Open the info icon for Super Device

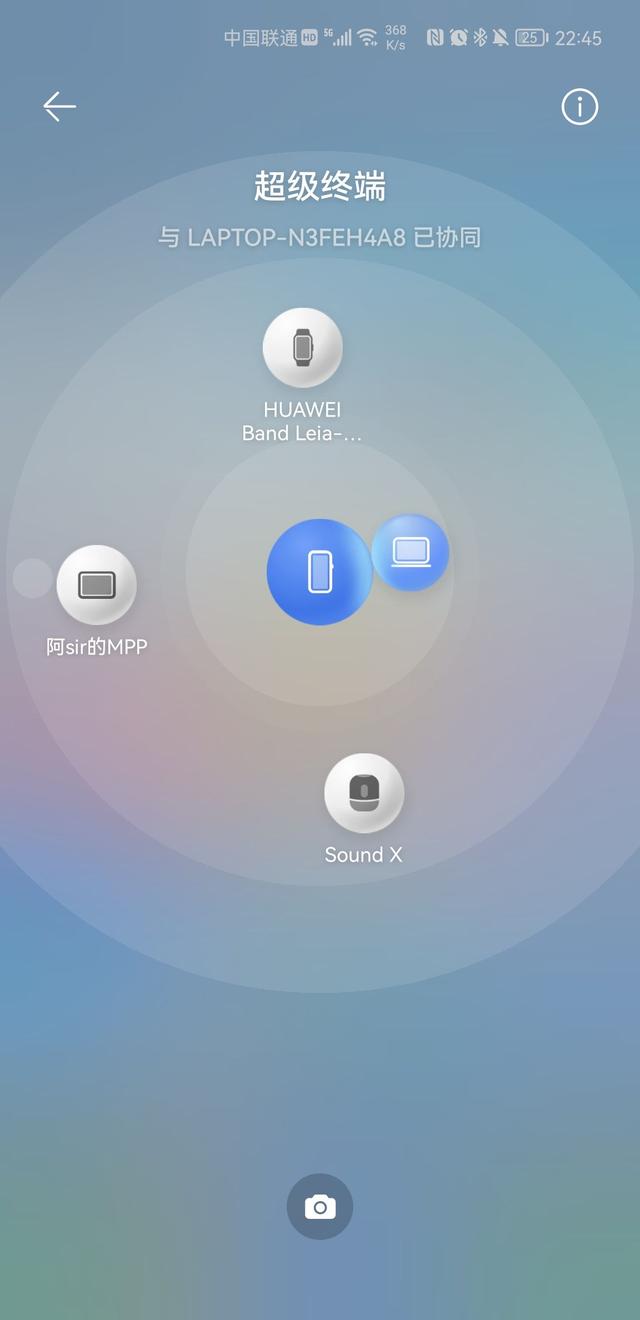coord(579,107)
